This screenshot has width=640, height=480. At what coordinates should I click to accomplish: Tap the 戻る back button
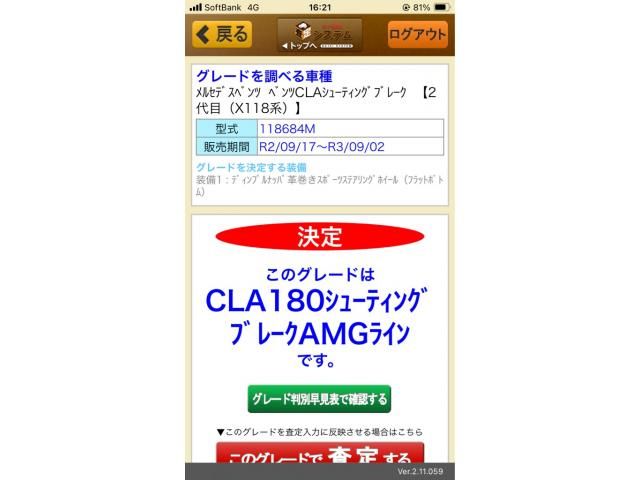coord(222,34)
